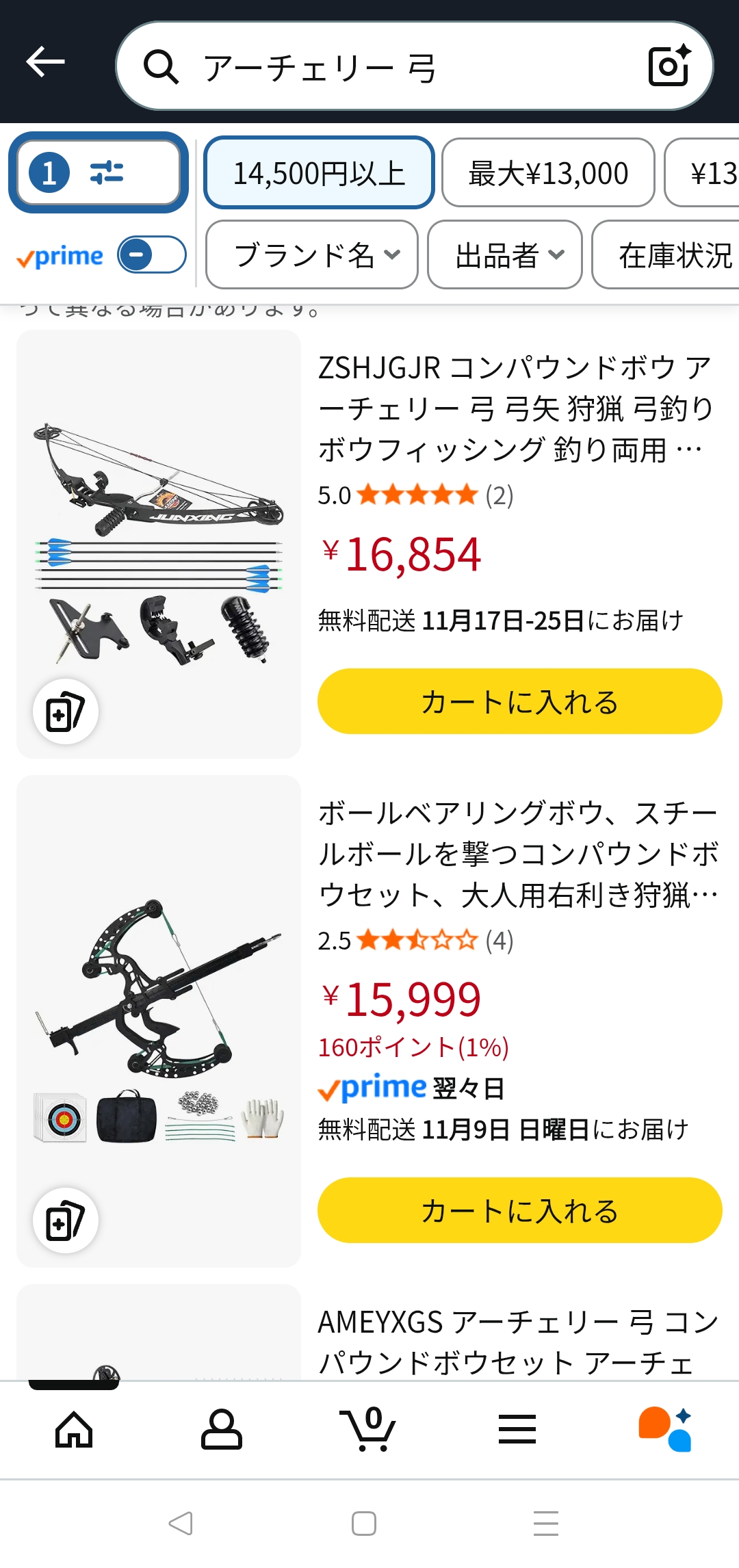Screen dimensions: 739x1568
Task: Expand the 出品者 dropdown
Action: 504,255
